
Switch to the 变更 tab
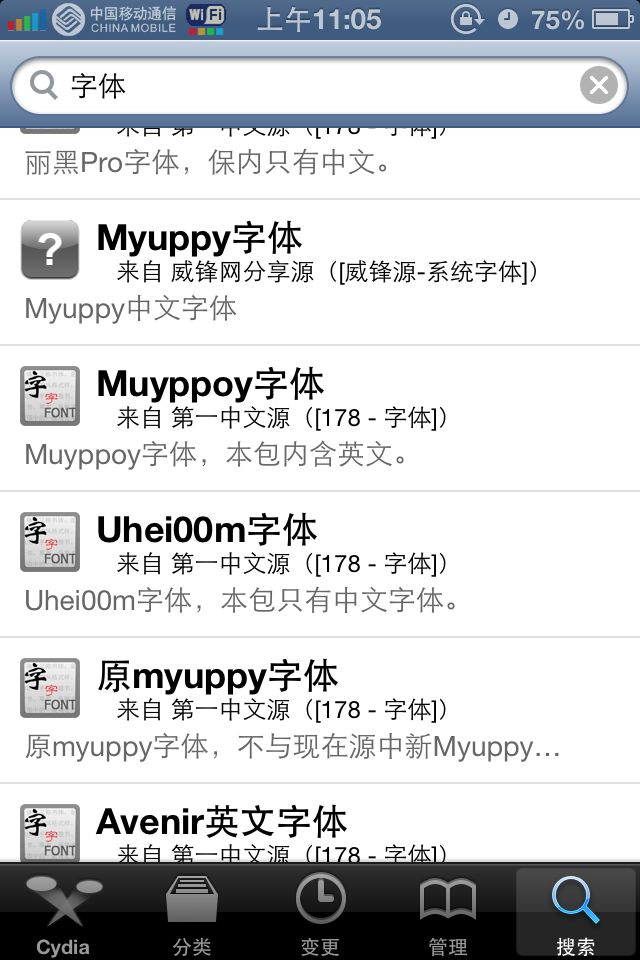320,912
